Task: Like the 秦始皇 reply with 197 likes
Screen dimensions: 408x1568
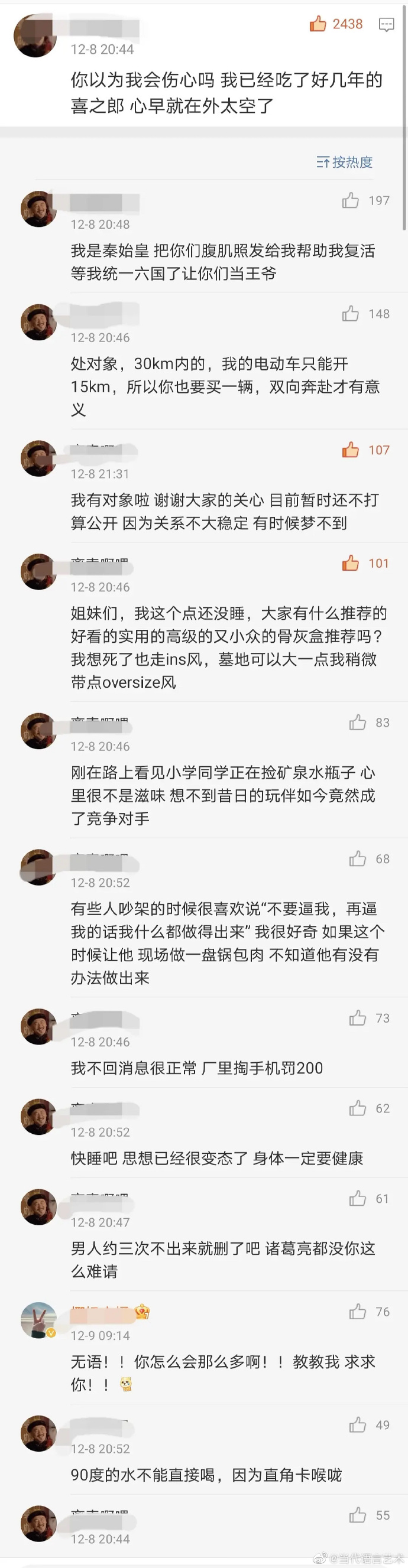Action: (351, 200)
